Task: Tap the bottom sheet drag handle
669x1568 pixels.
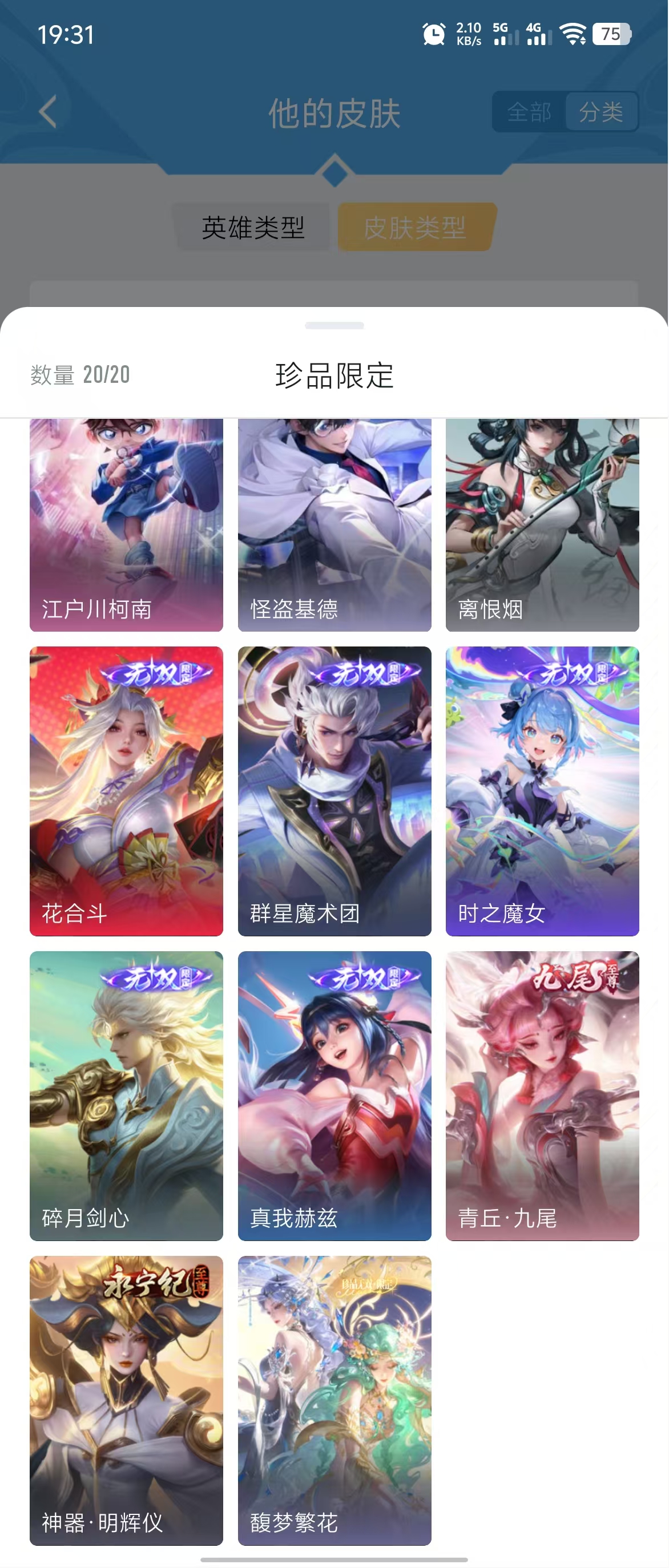Action: [334, 326]
